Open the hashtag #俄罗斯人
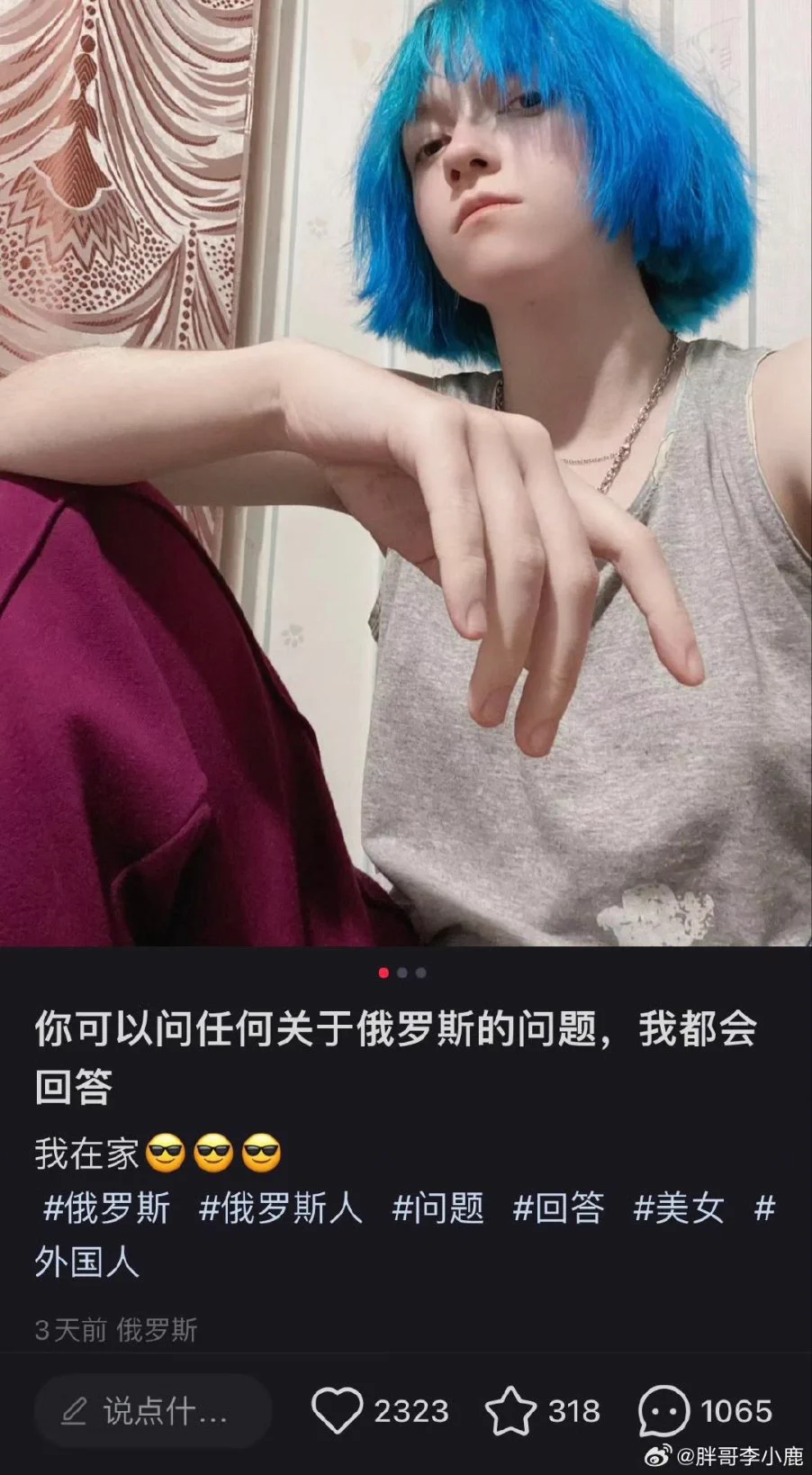812x1475 pixels. point(280,1208)
